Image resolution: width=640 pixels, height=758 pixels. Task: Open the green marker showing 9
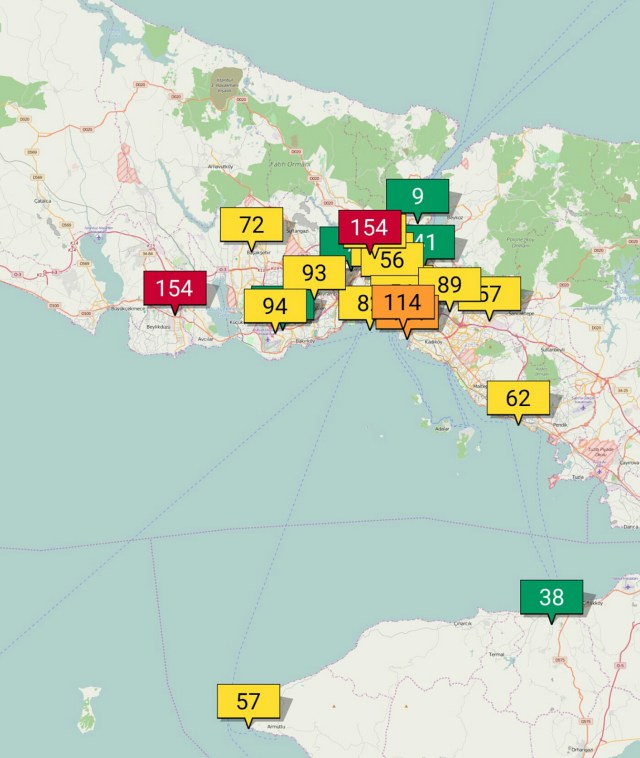pyautogui.click(x=417, y=196)
